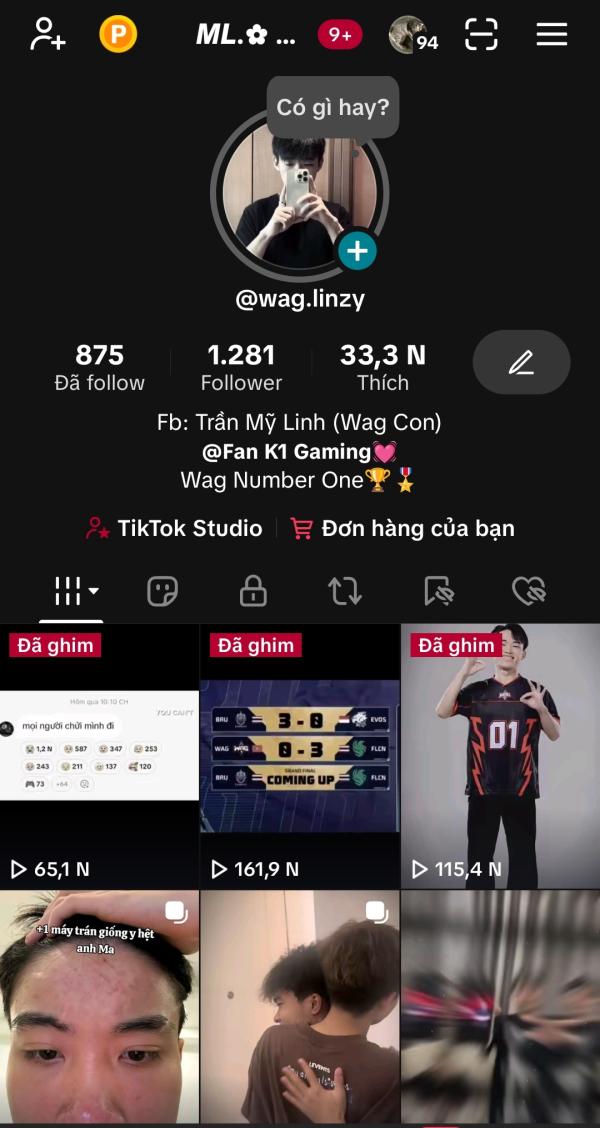Open pinned video with 115,4 N views
This screenshot has height=1128, width=600.
tap(499, 755)
